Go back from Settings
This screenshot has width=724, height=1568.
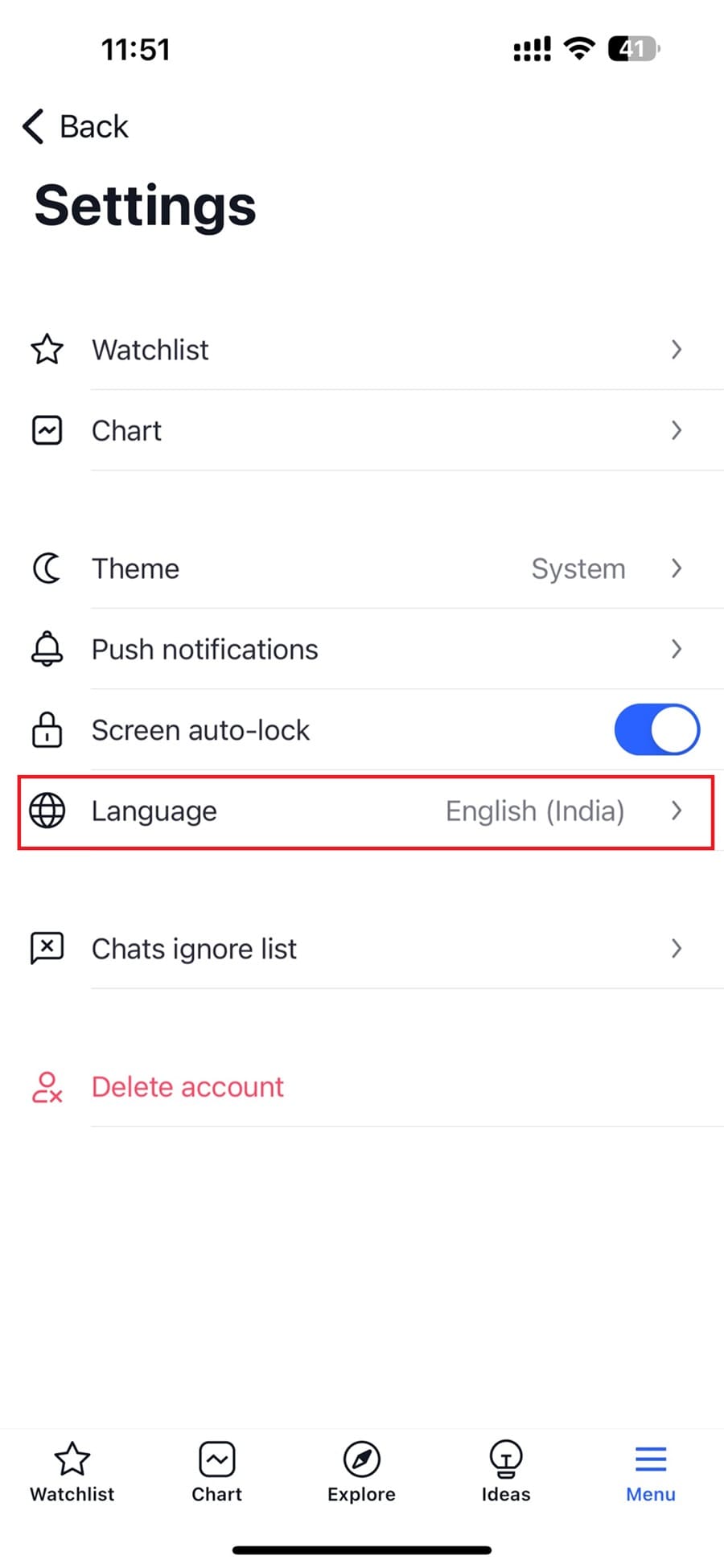(76, 126)
